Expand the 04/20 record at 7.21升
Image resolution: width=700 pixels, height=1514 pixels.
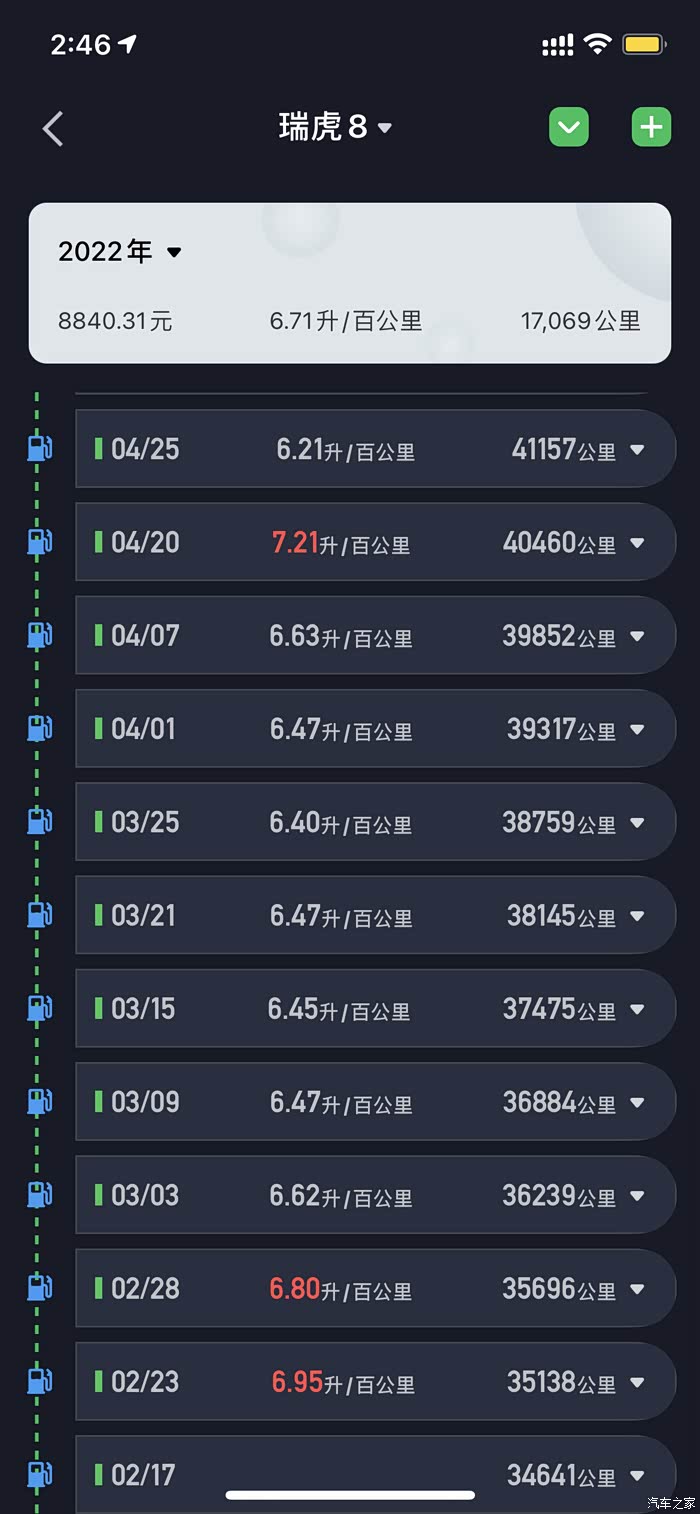pyautogui.click(x=637, y=543)
